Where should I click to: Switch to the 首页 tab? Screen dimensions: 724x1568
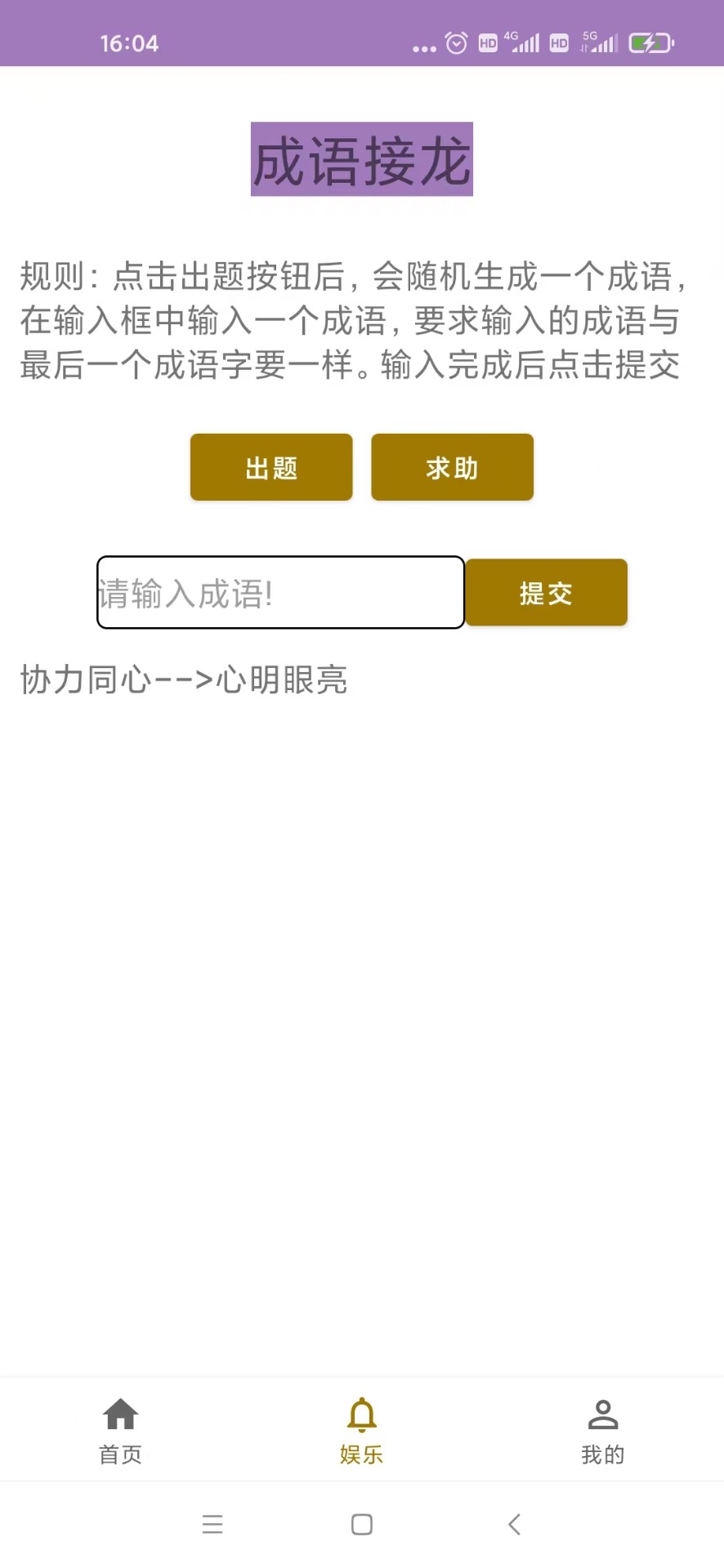[x=120, y=1454]
